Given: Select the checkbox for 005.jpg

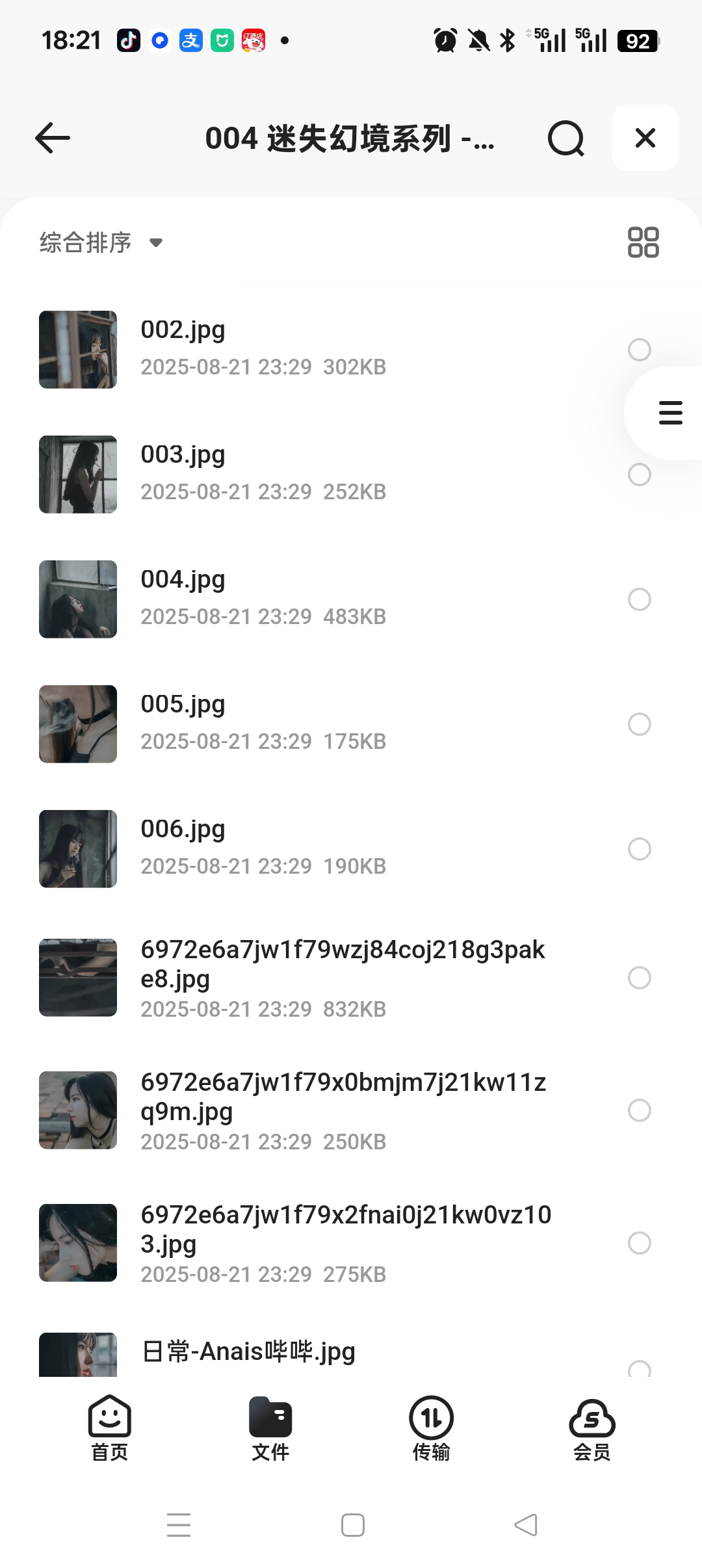Looking at the screenshot, I should pyautogui.click(x=639, y=724).
